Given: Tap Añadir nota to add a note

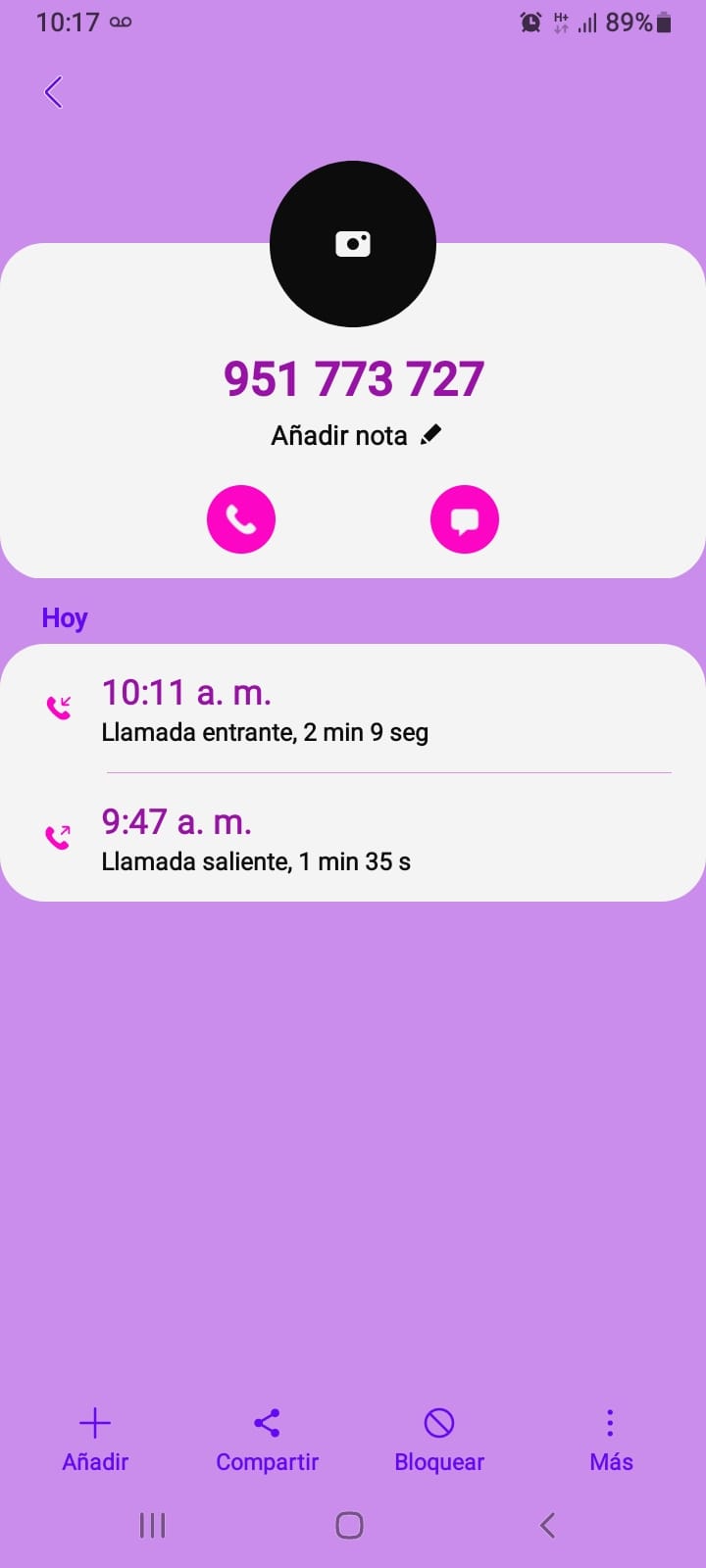Looking at the screenshot, I should tap(355, 435).
